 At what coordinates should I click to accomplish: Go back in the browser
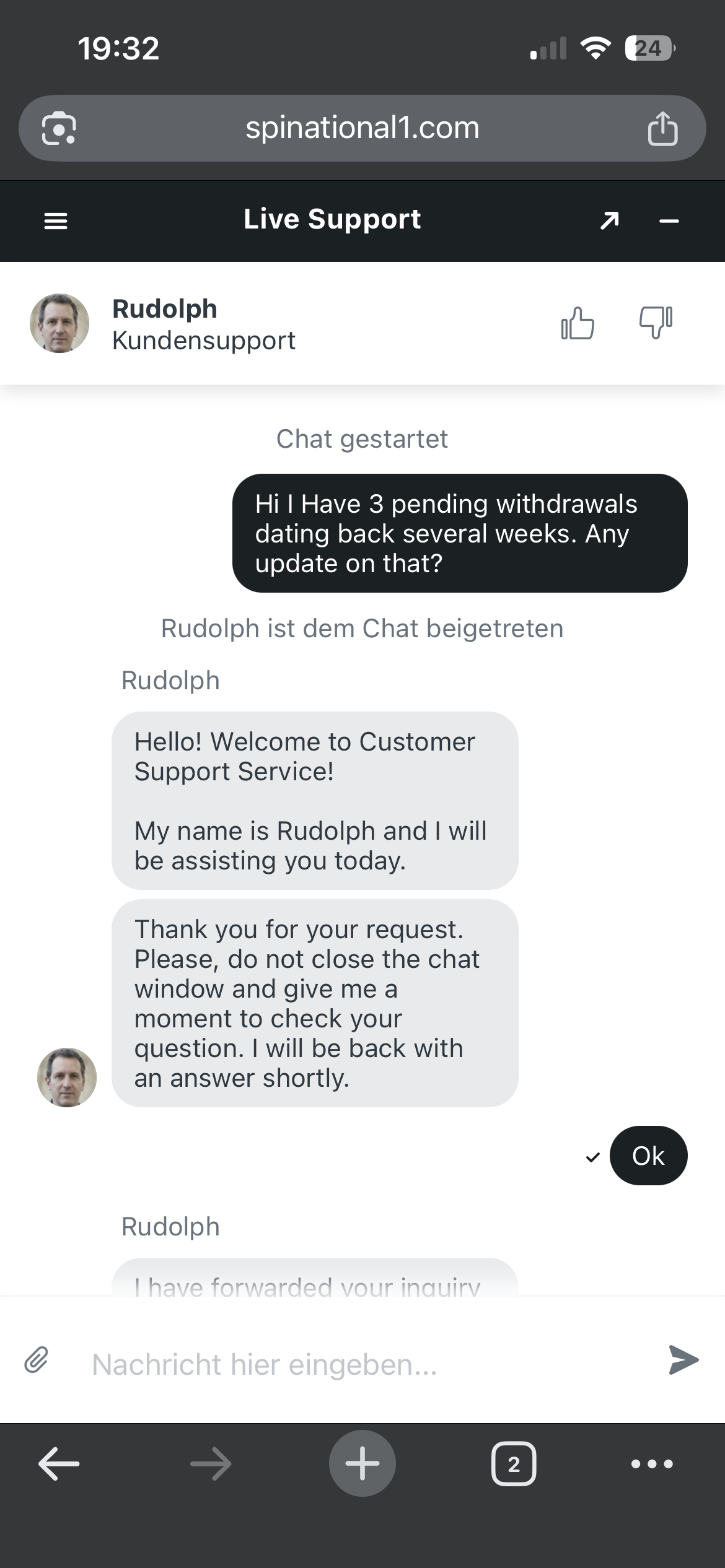(x=59, y=1464)
